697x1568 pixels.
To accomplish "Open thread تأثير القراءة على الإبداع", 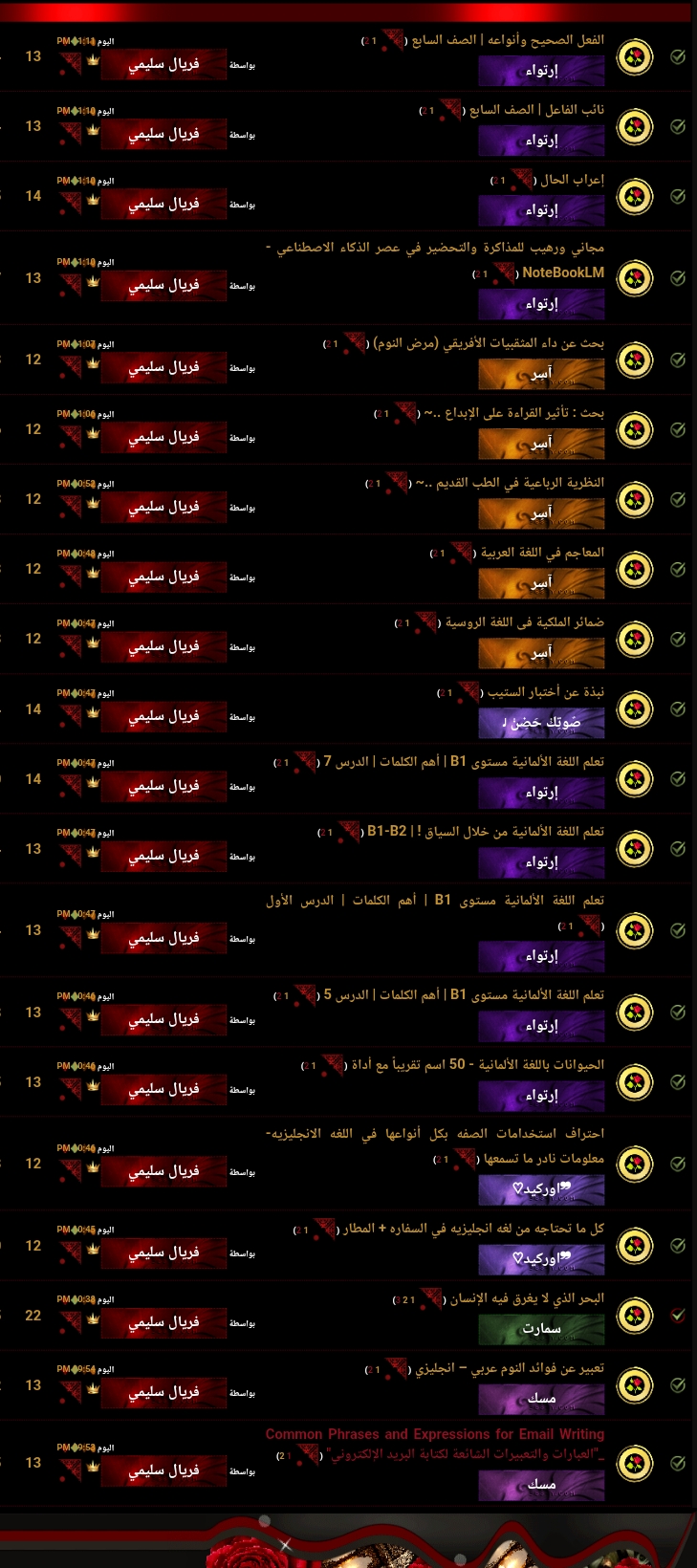I will [514, 413].
